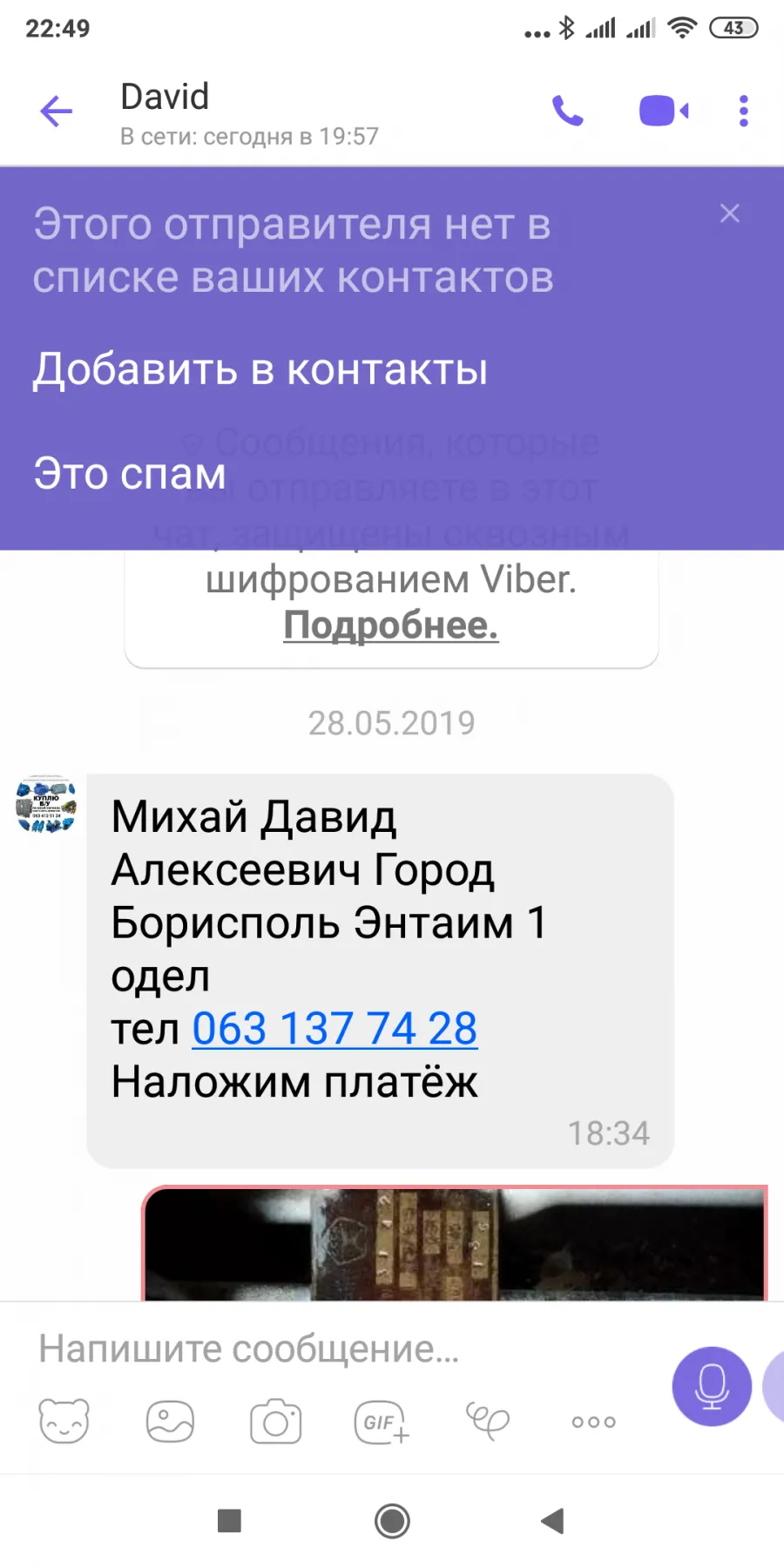Tap "Добавить в контакты"
The image size is (784, 1568).
click(x=260, y=369)
